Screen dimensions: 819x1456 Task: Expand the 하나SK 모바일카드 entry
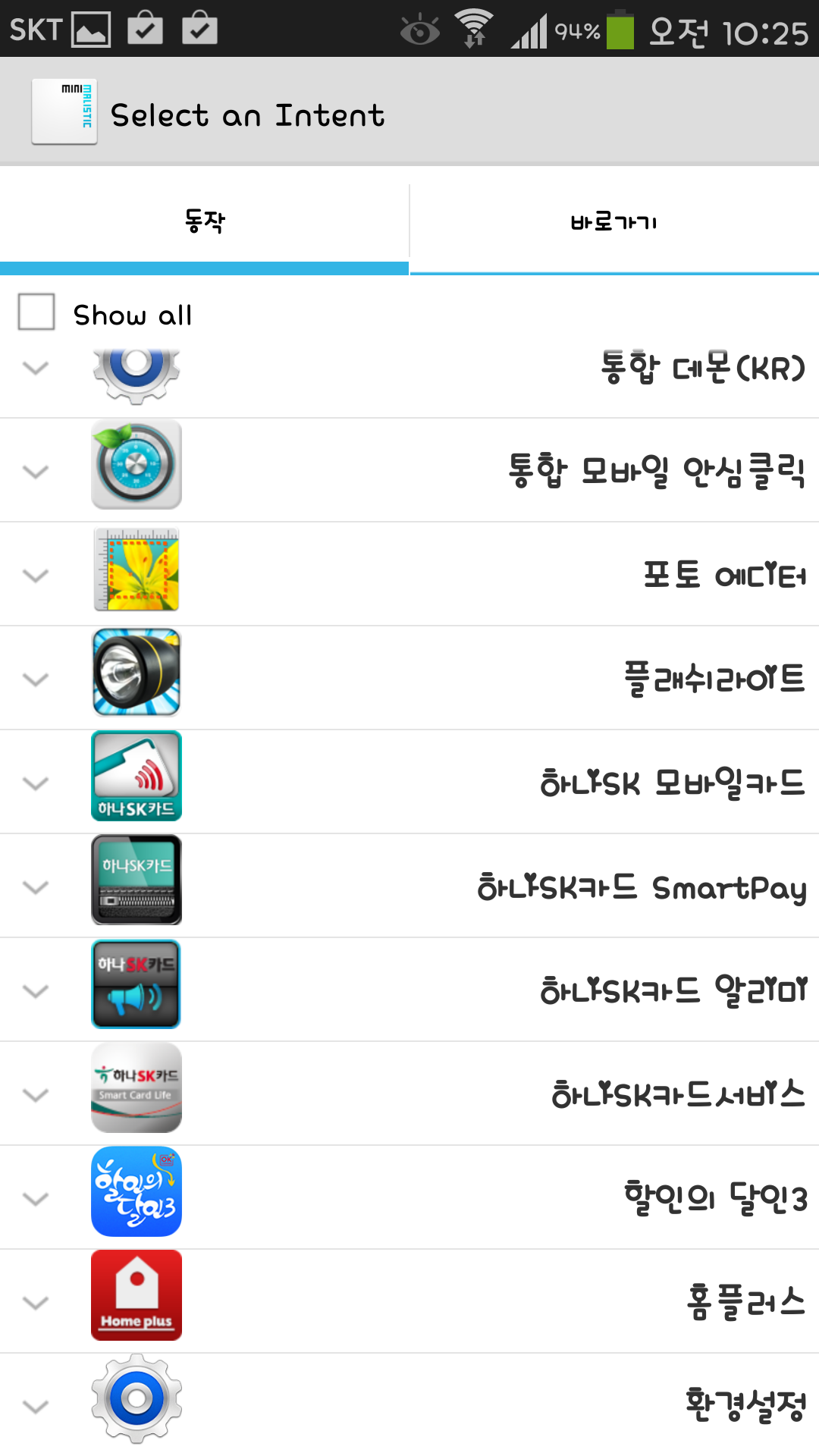pyautogui.click(x=36, y=783)
